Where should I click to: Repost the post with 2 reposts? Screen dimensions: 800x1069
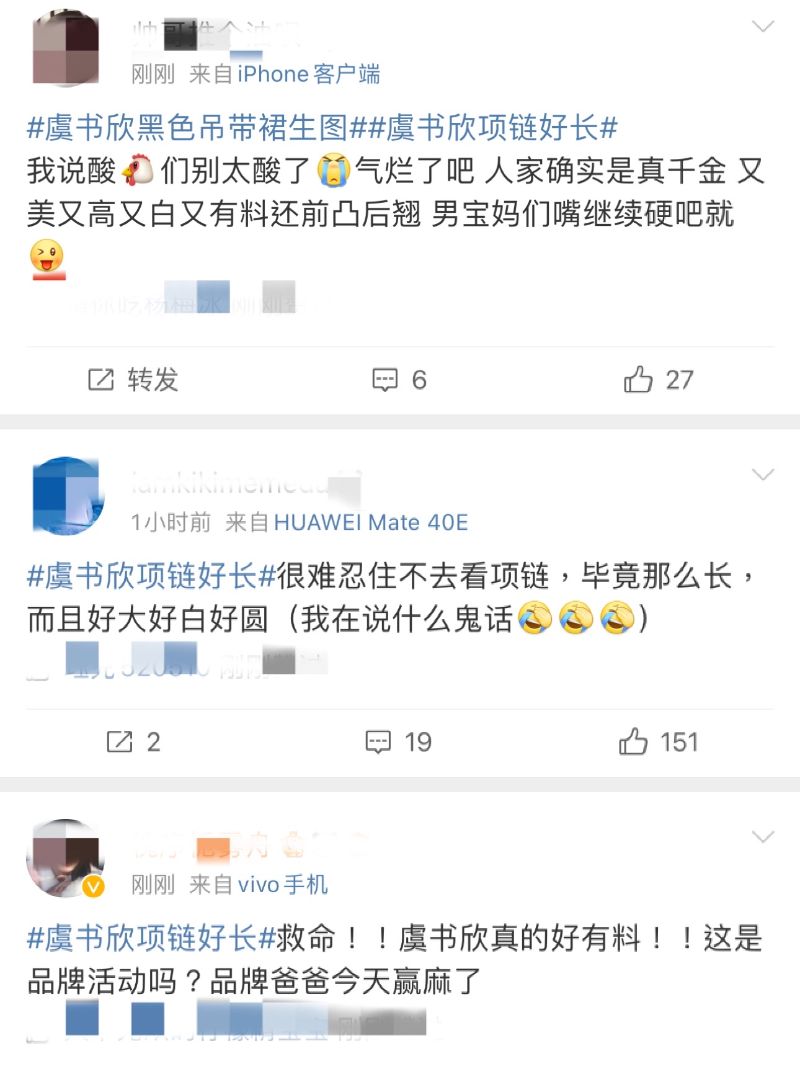click(x=134, y=742)
